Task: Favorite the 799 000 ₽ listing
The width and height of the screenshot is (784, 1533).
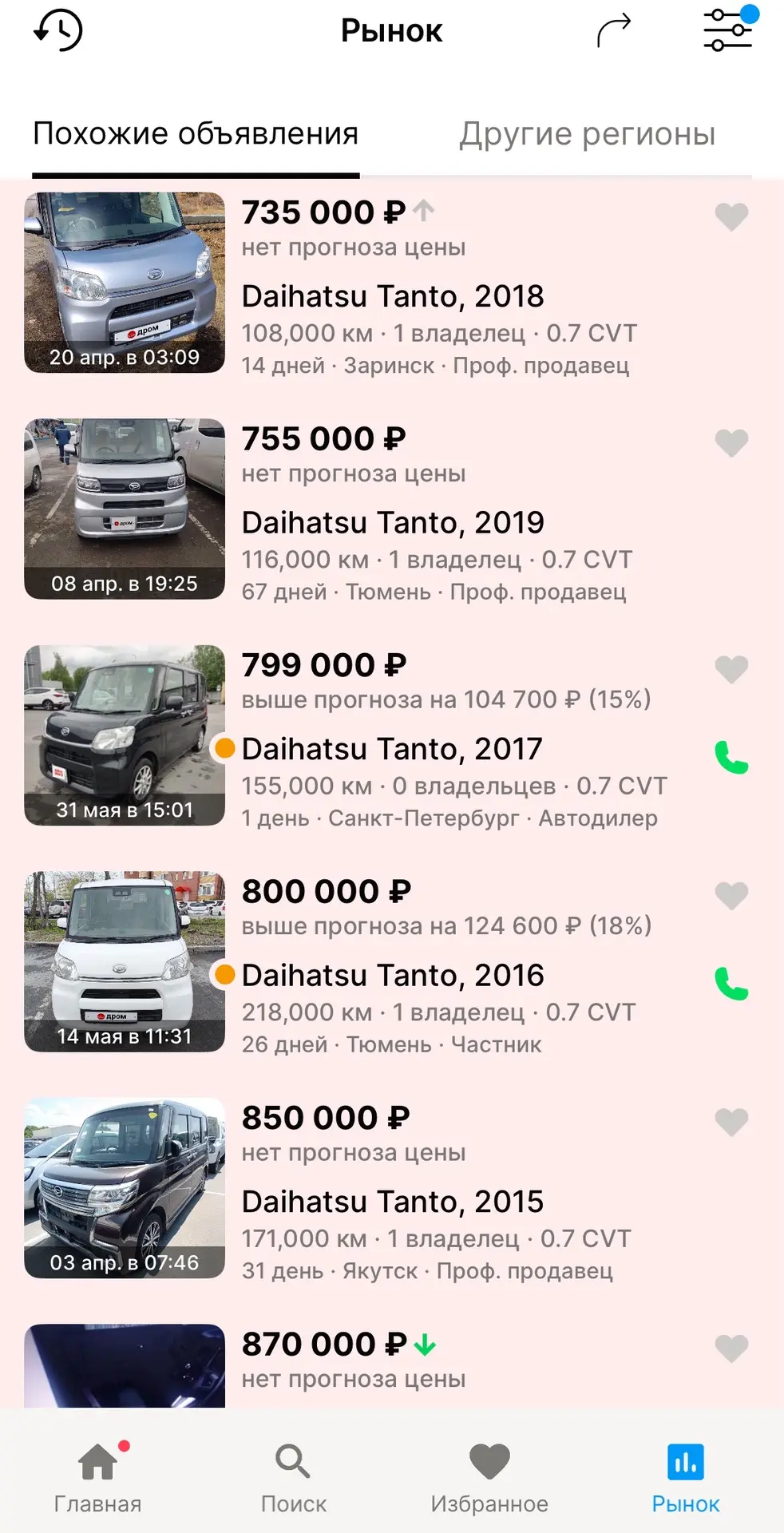Action: 731,669
